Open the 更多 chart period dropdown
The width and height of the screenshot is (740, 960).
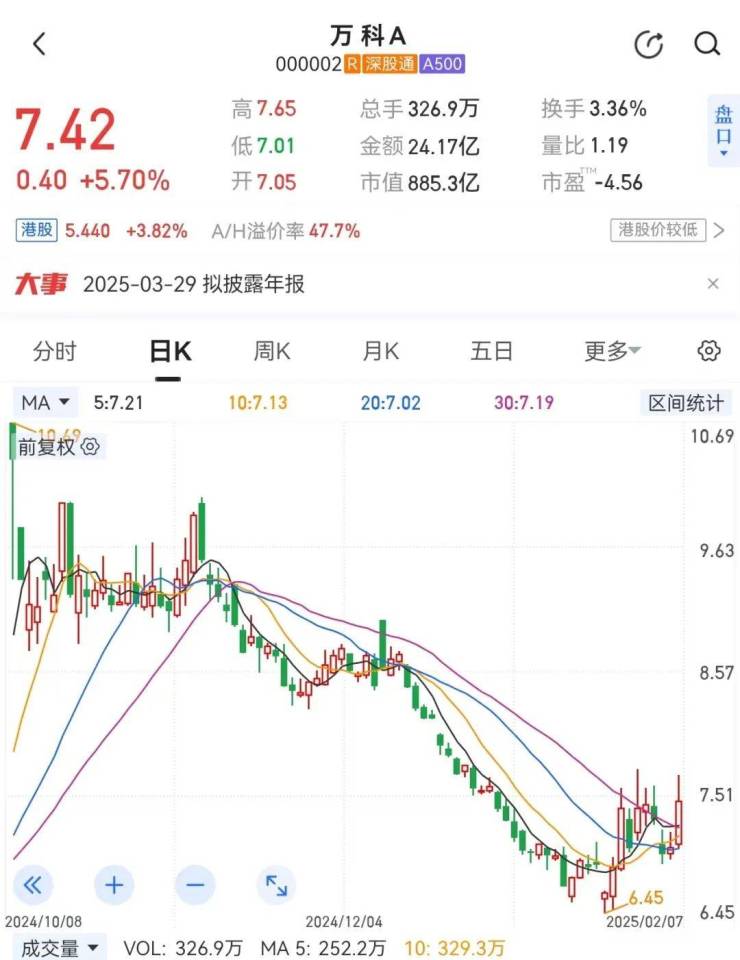tap(612, 351)
